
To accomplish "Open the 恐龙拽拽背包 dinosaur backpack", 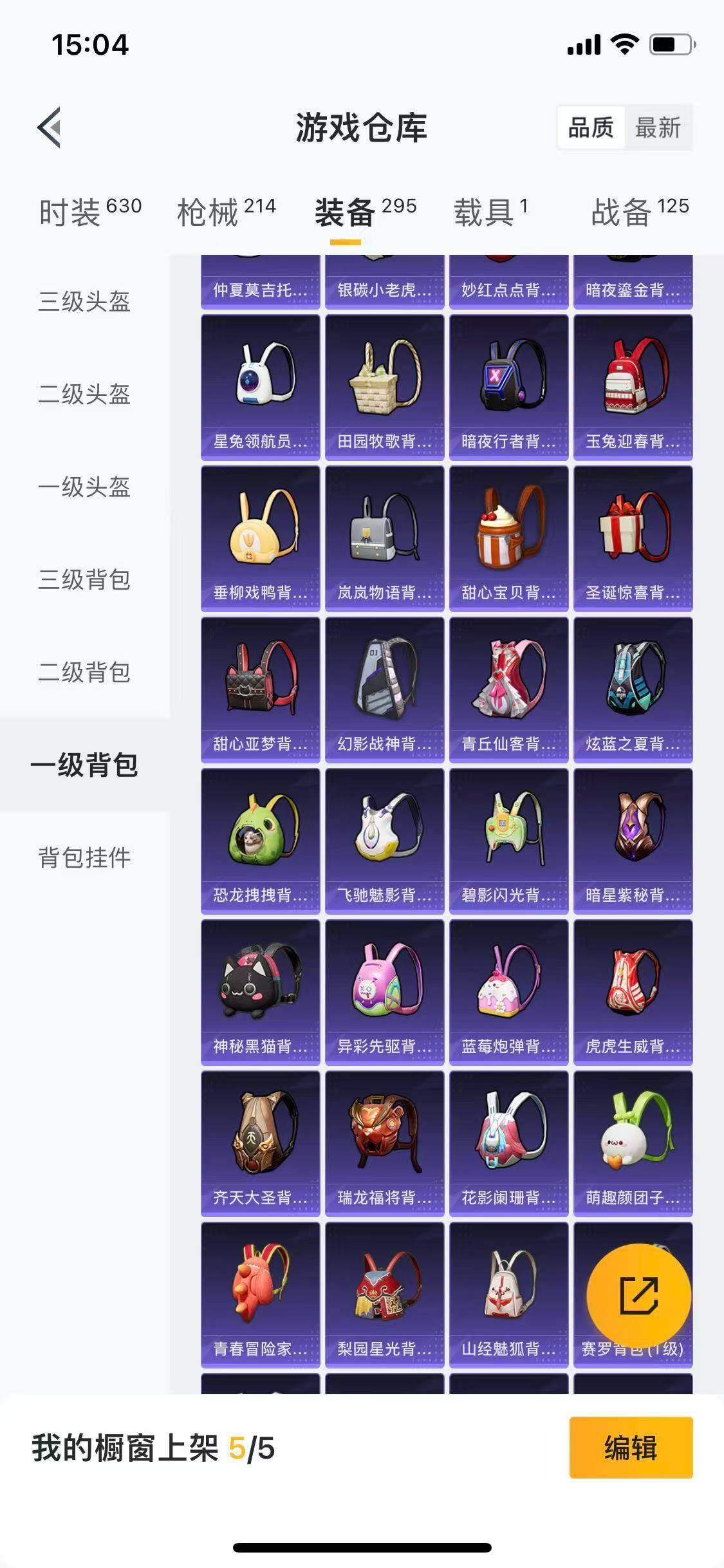I will tap(259, 832).
